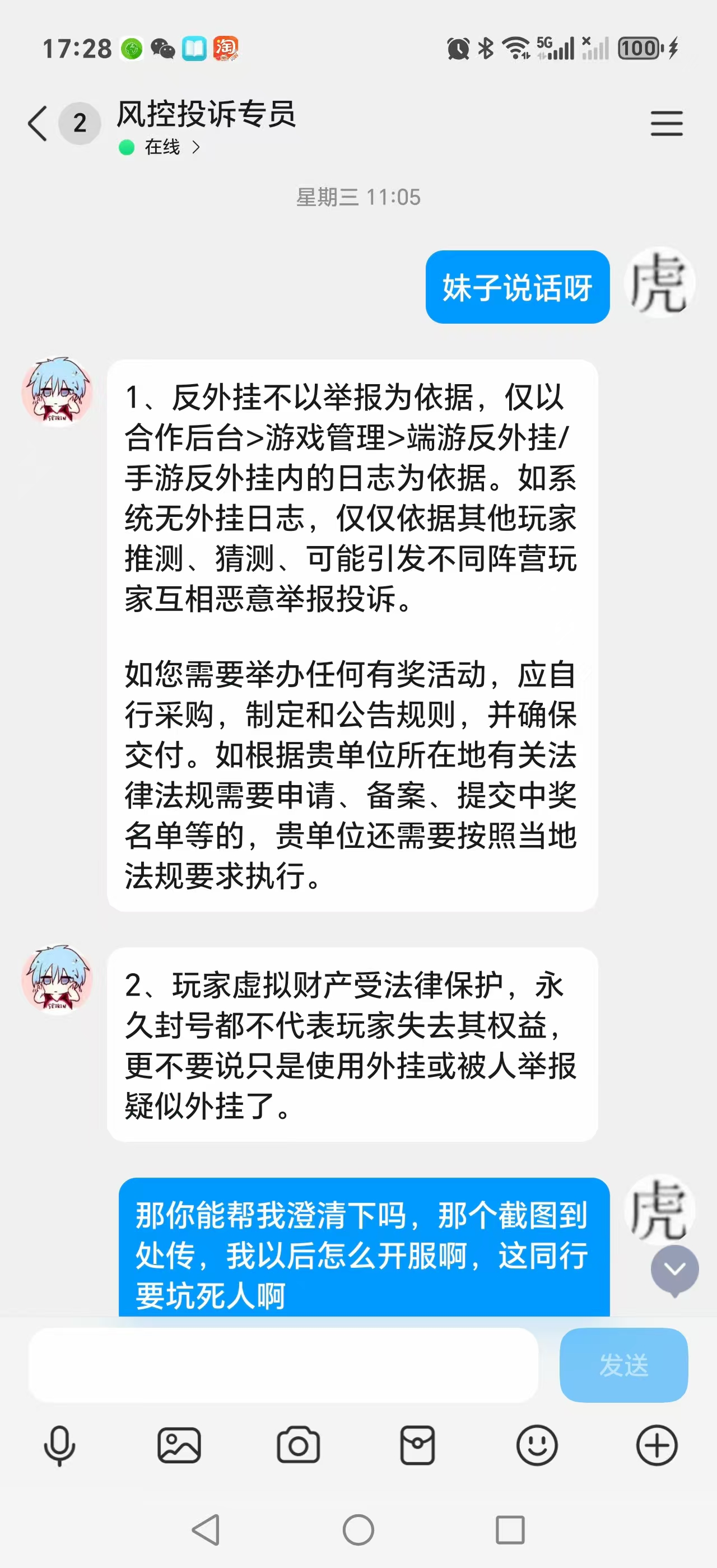Open the emoji sticker panel
Screen dimensions: 717x1568
(537, 1445)
